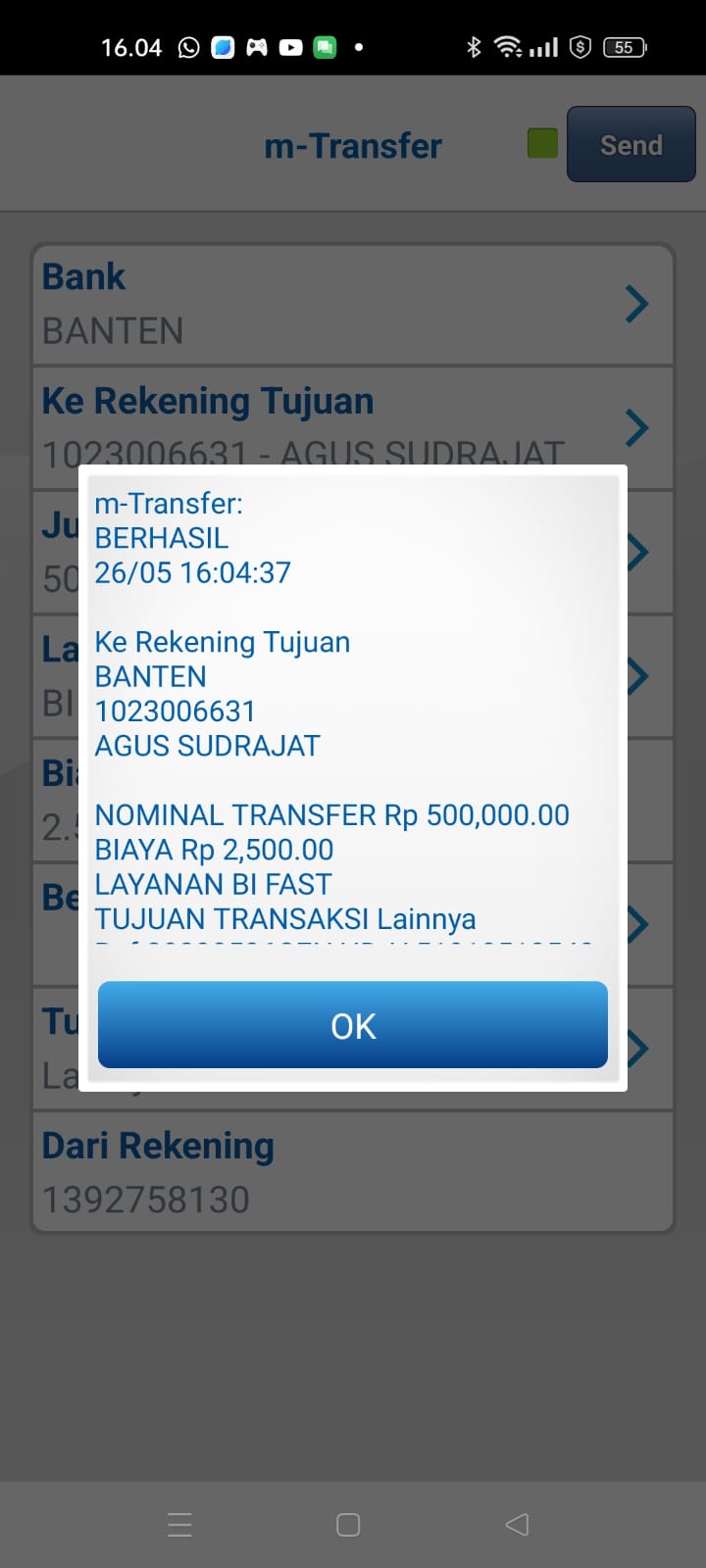Tap the Send button in header
The height and width of the screenshot is (1568, 706).
(630, 145)
